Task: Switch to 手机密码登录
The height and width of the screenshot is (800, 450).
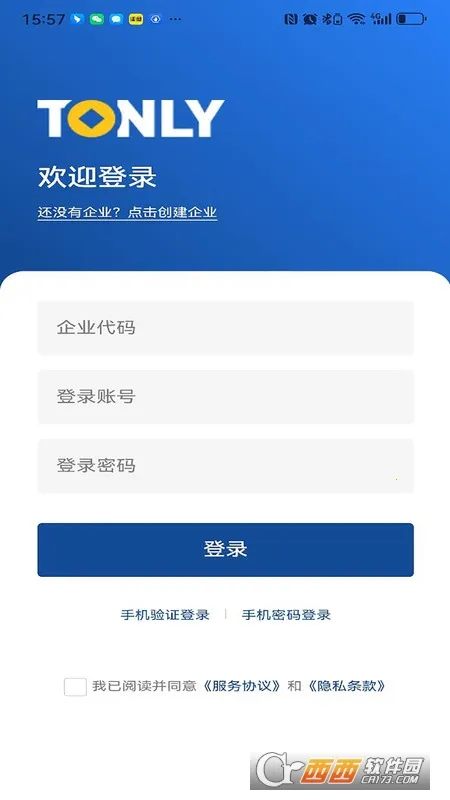Action: click(286, 614)
